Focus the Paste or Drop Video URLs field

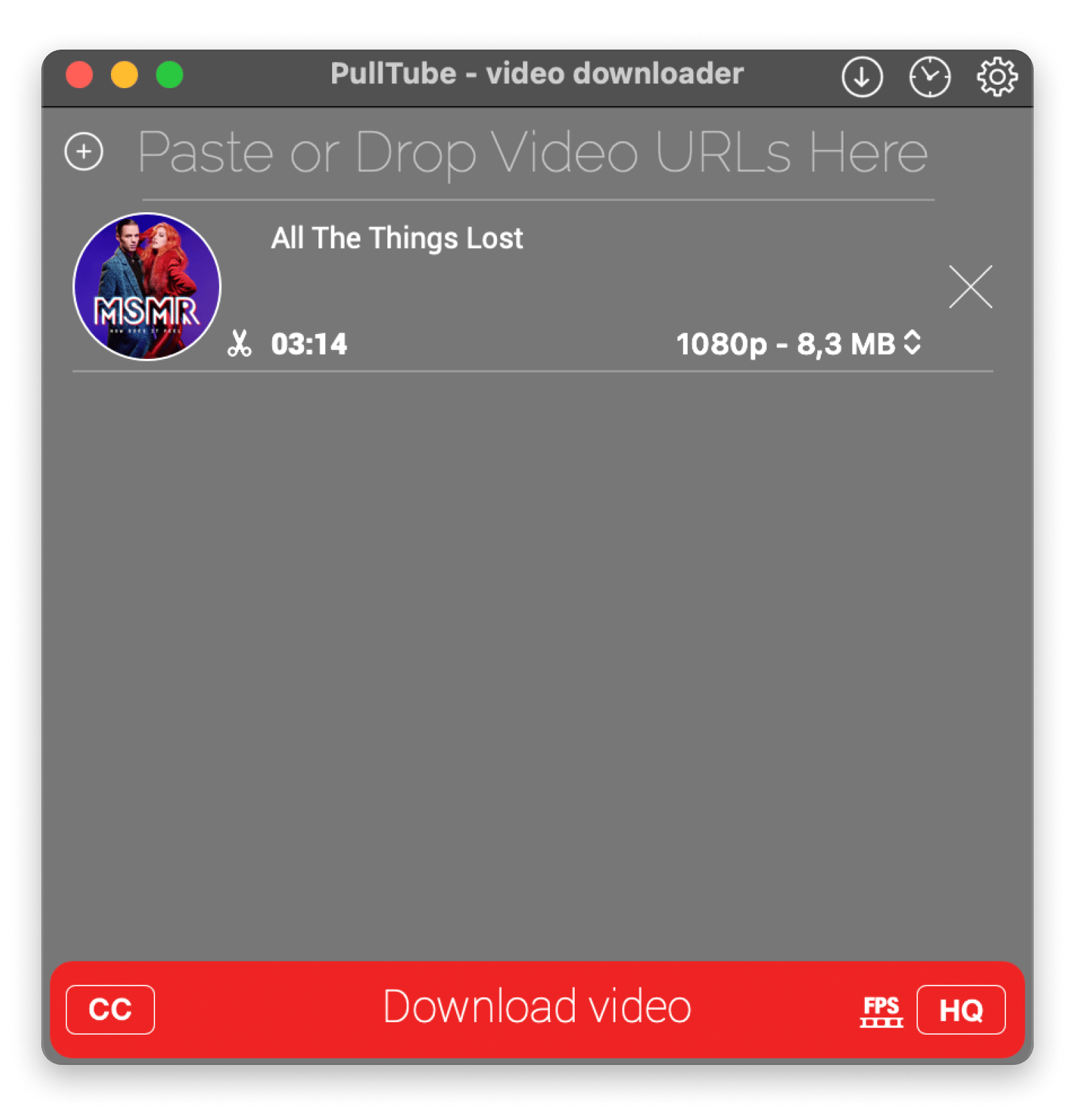(532, 153)
